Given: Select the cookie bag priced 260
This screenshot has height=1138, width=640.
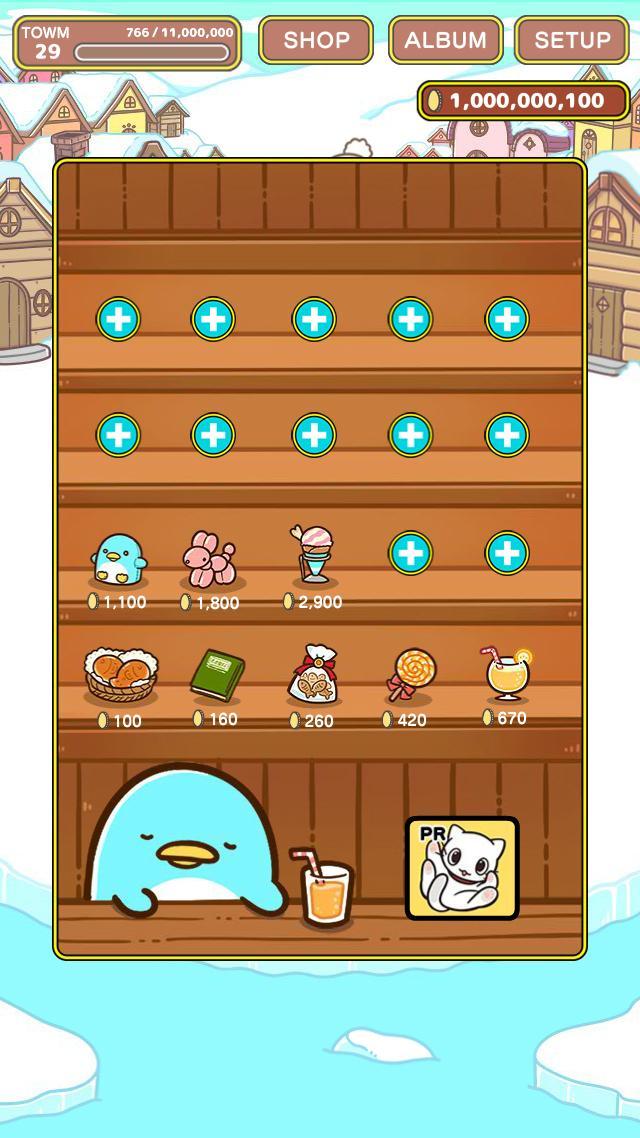Looking at the screenshot, I should [x=313, y=674].
